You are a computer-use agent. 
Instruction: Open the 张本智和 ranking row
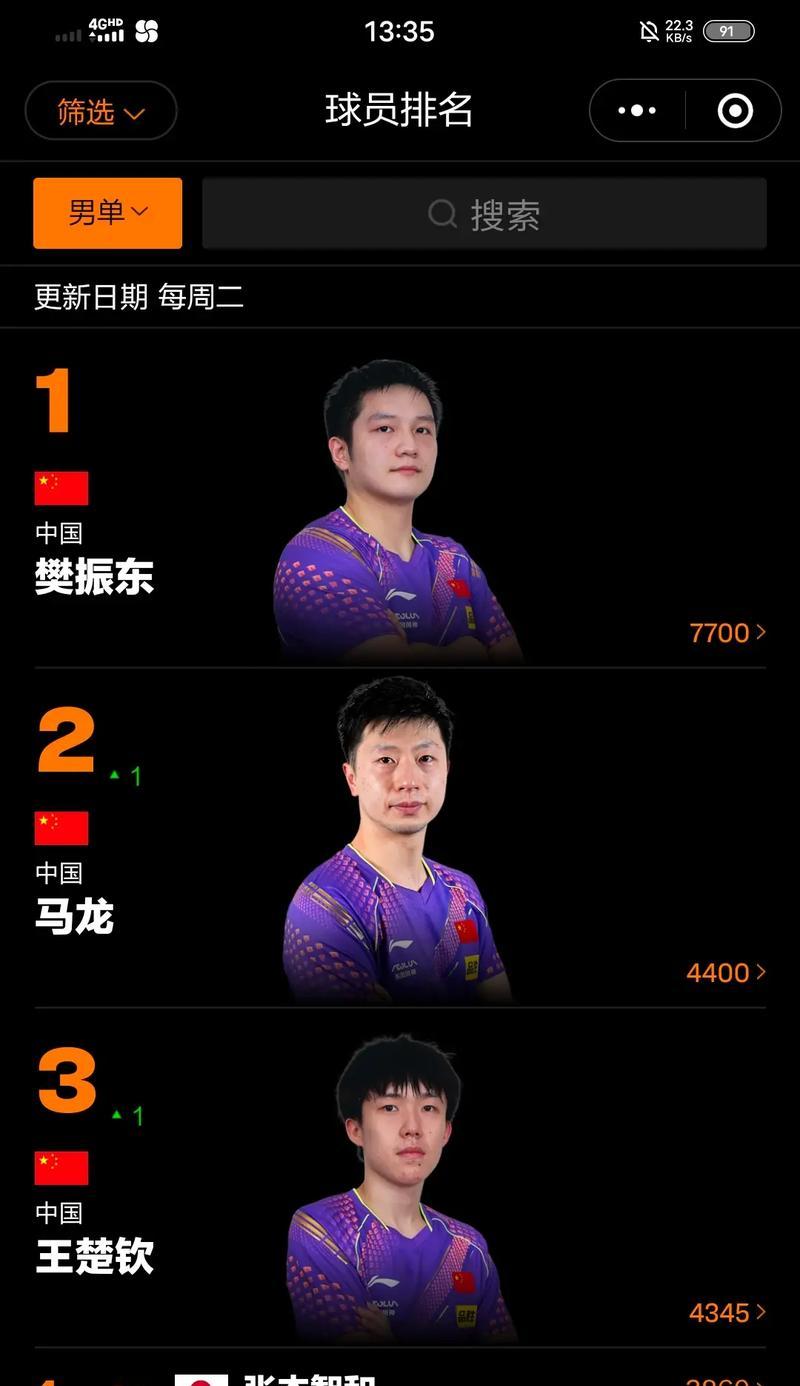click(x=400, y=1376)
